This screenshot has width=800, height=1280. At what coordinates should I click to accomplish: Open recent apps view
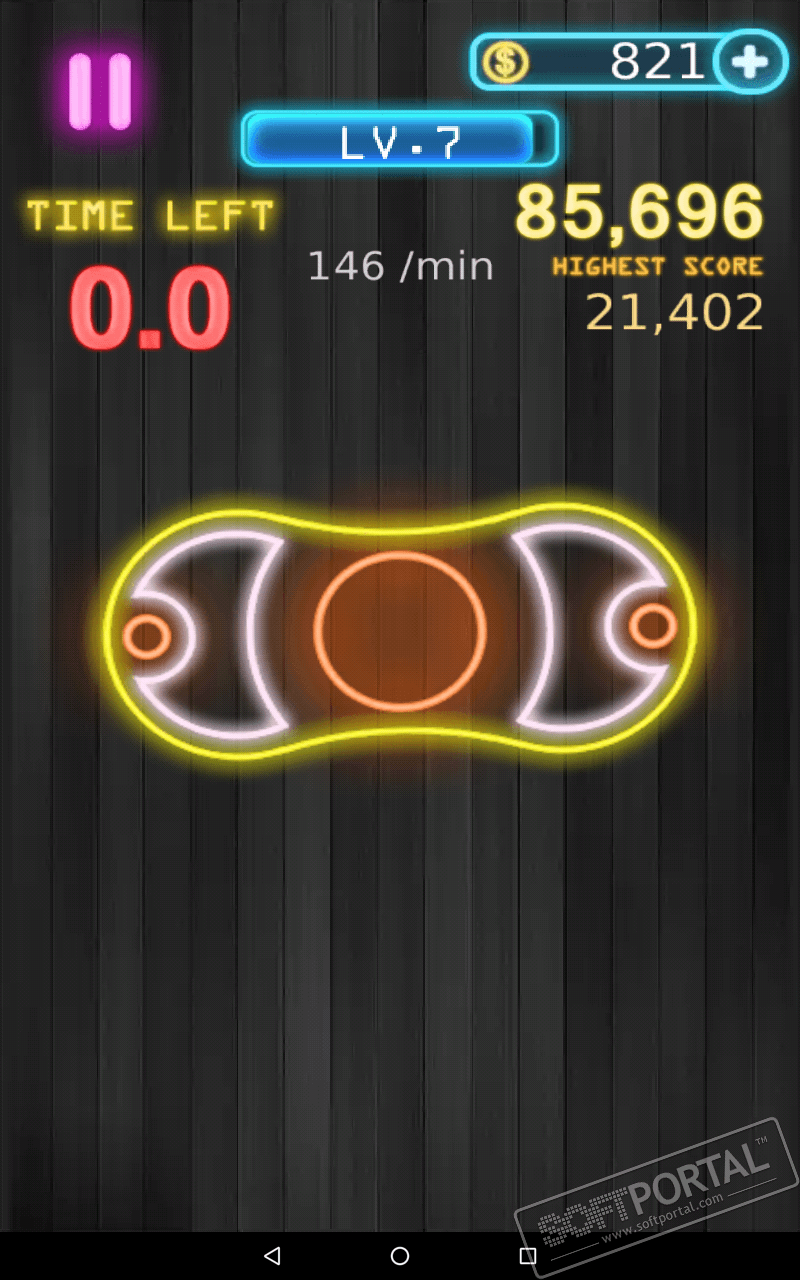pos(528,1256)
